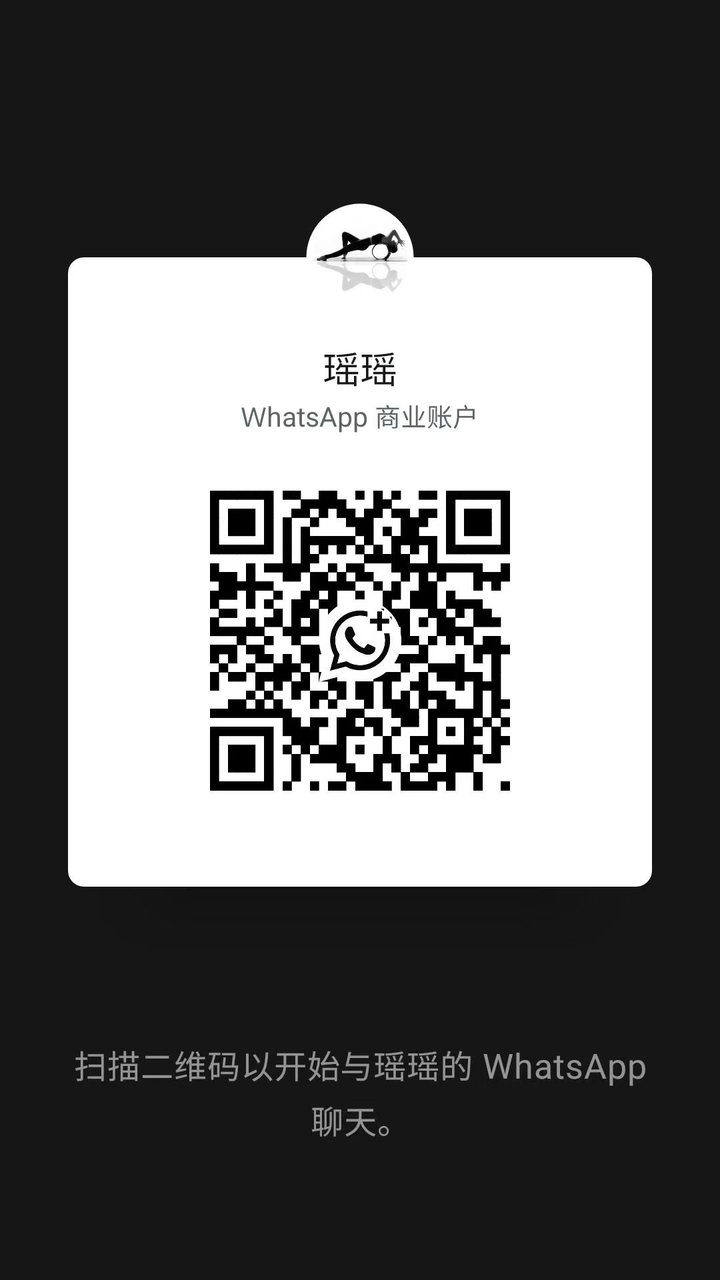The height and width of the screenshot is (1280, 720).
Task: Open the WhatsApp 商业账户 account label
Action: 360,417
